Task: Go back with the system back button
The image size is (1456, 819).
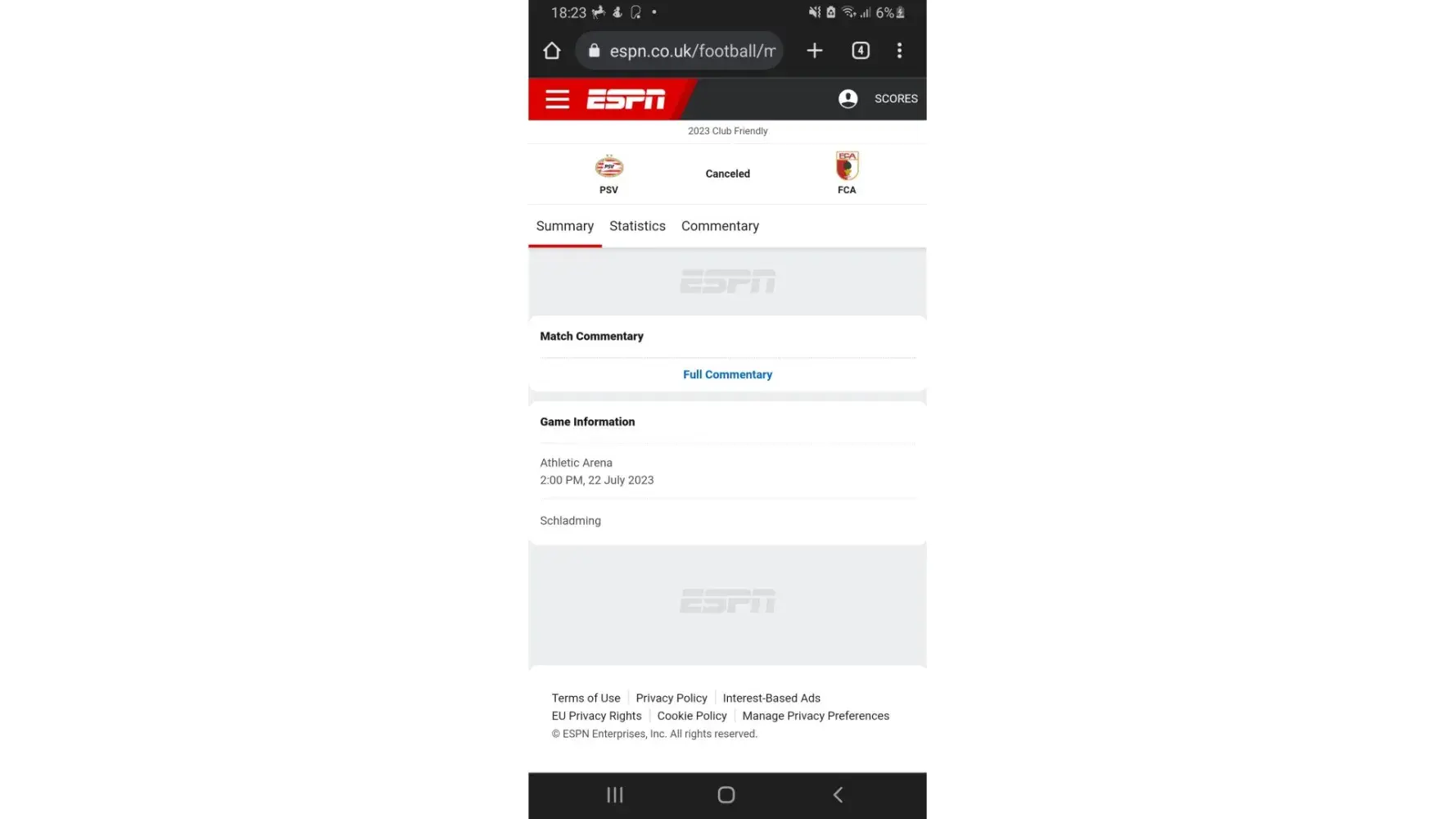Action: pos(837,794)
